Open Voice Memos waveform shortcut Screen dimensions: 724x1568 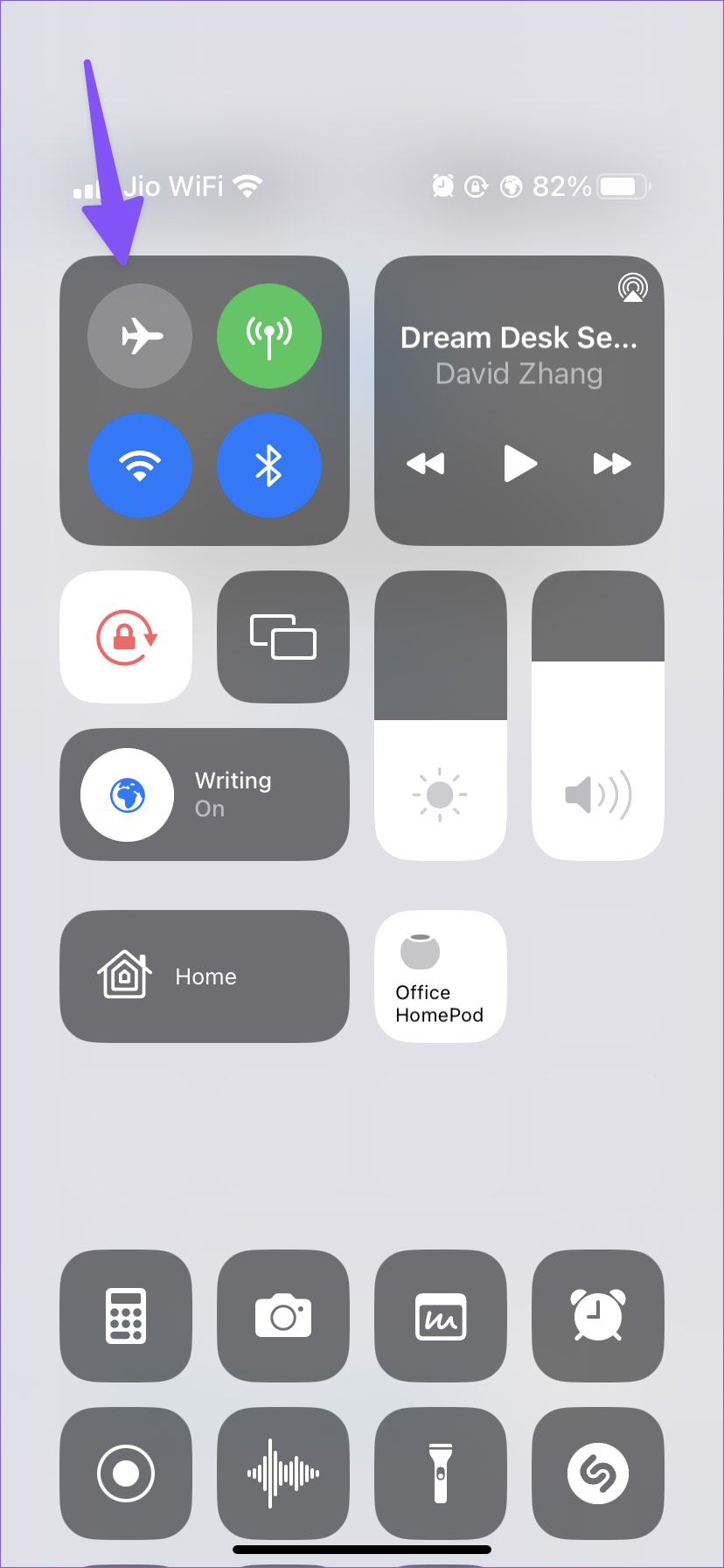point(282,1473)
